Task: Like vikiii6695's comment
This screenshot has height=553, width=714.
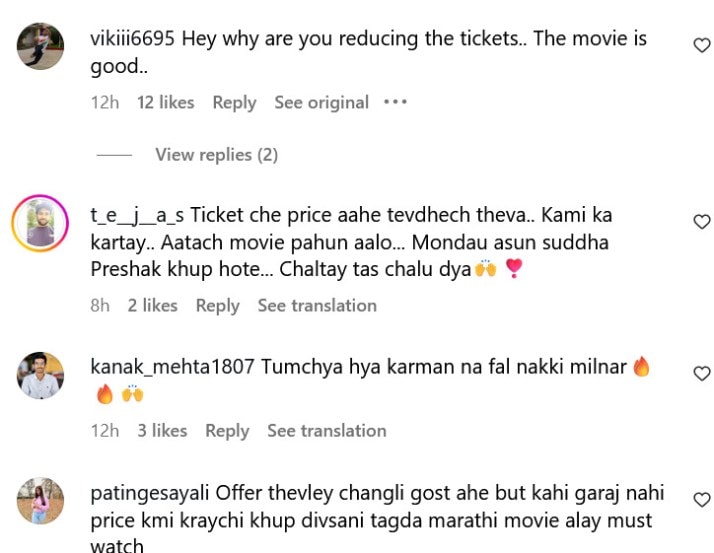Action: coord(701,45)
